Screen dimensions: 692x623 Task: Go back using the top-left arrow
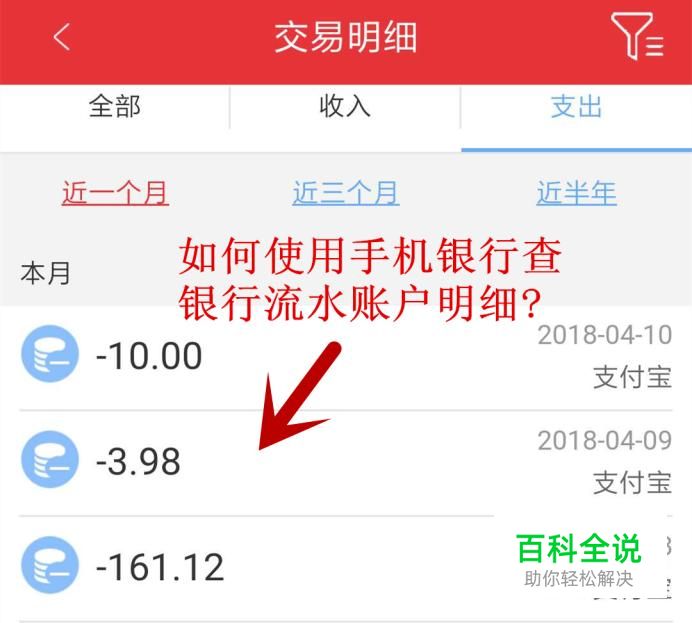click(x=62, y=38)
